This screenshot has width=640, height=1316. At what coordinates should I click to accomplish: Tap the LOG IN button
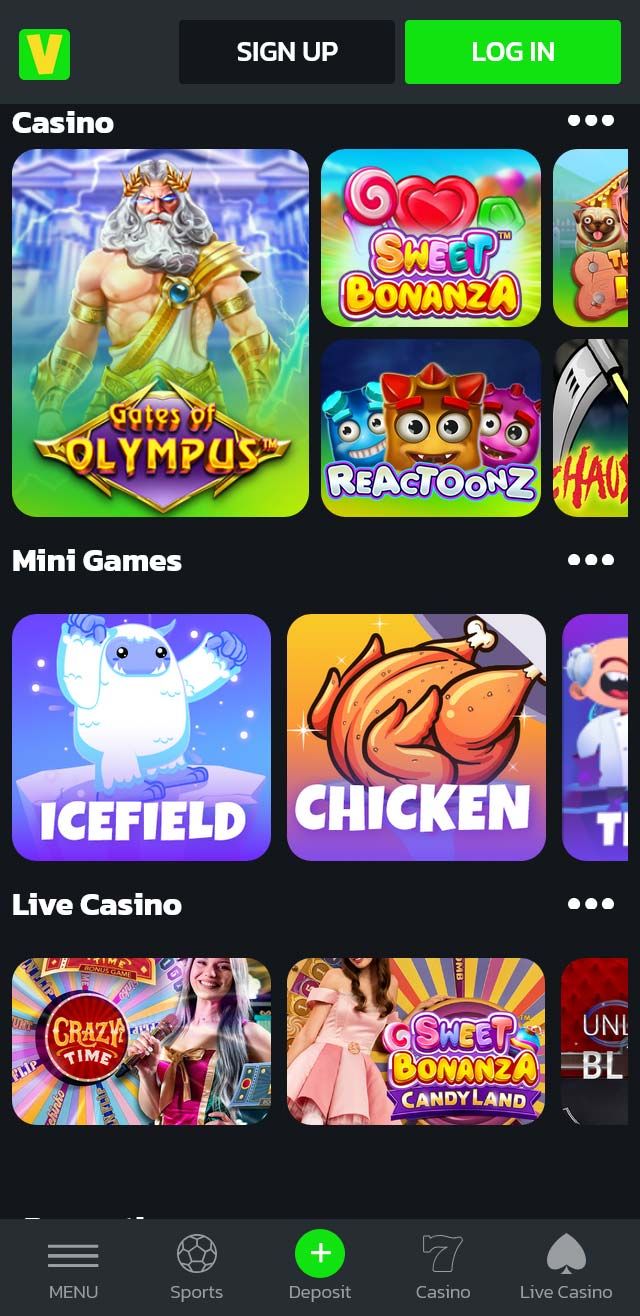(512, 52)
